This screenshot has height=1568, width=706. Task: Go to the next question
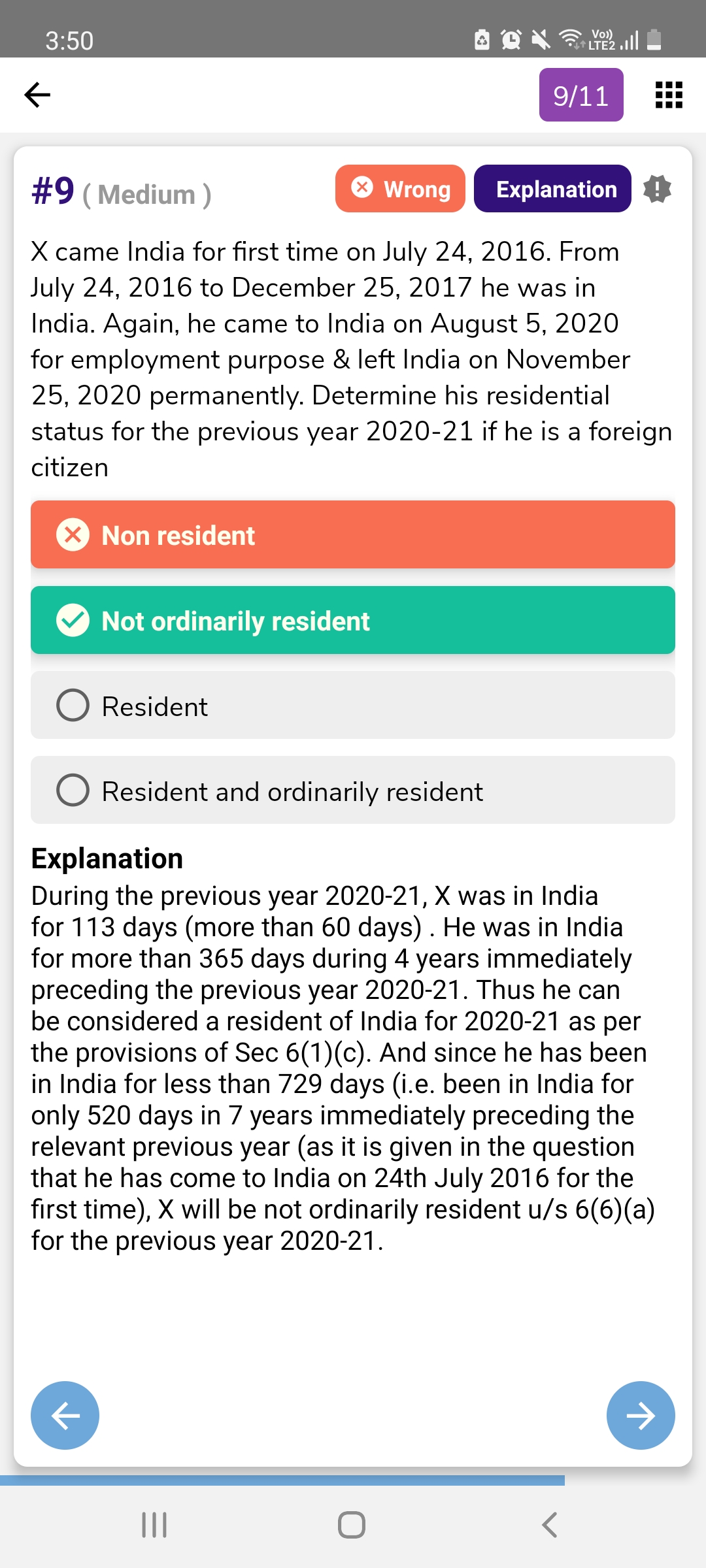click(641, 1415)
